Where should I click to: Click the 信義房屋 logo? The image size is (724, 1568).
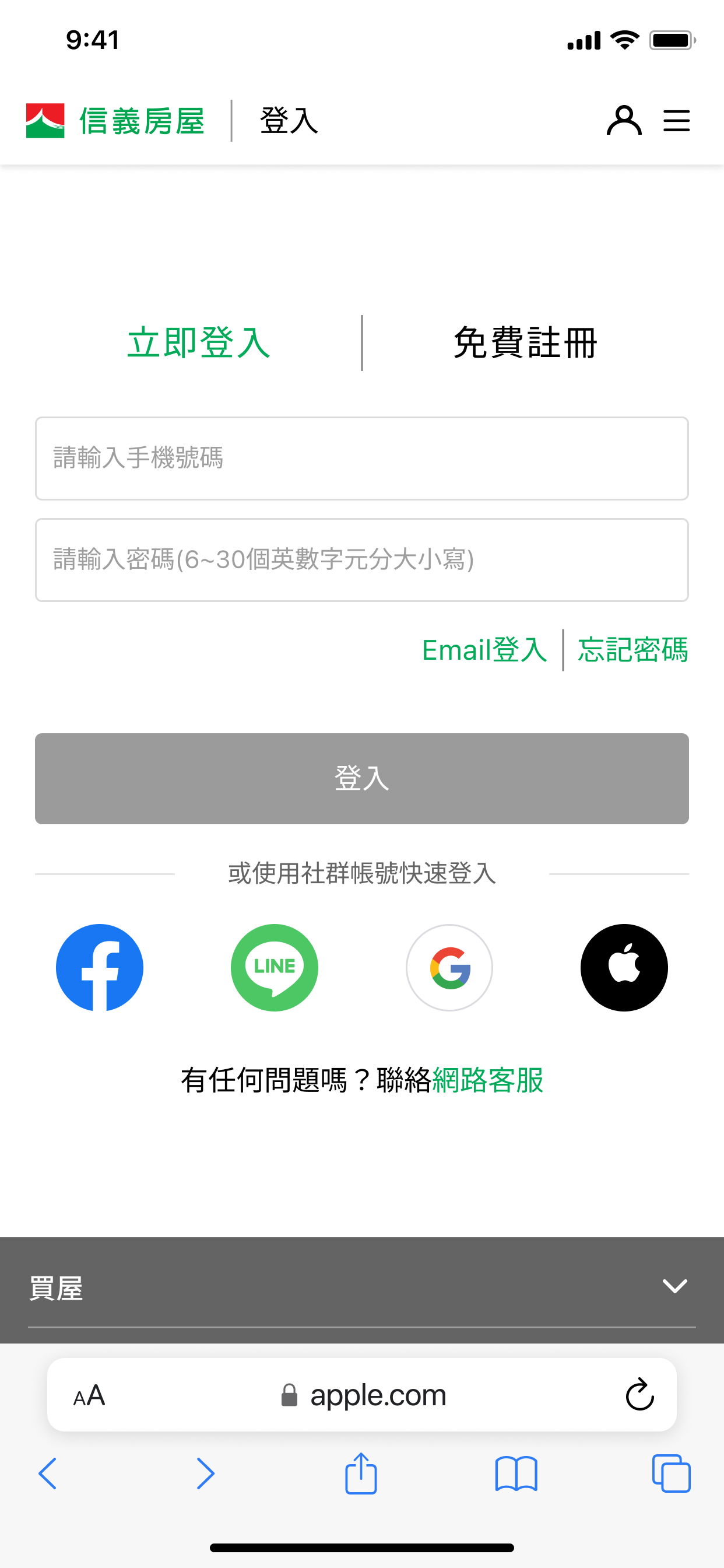tap(115, 121)
